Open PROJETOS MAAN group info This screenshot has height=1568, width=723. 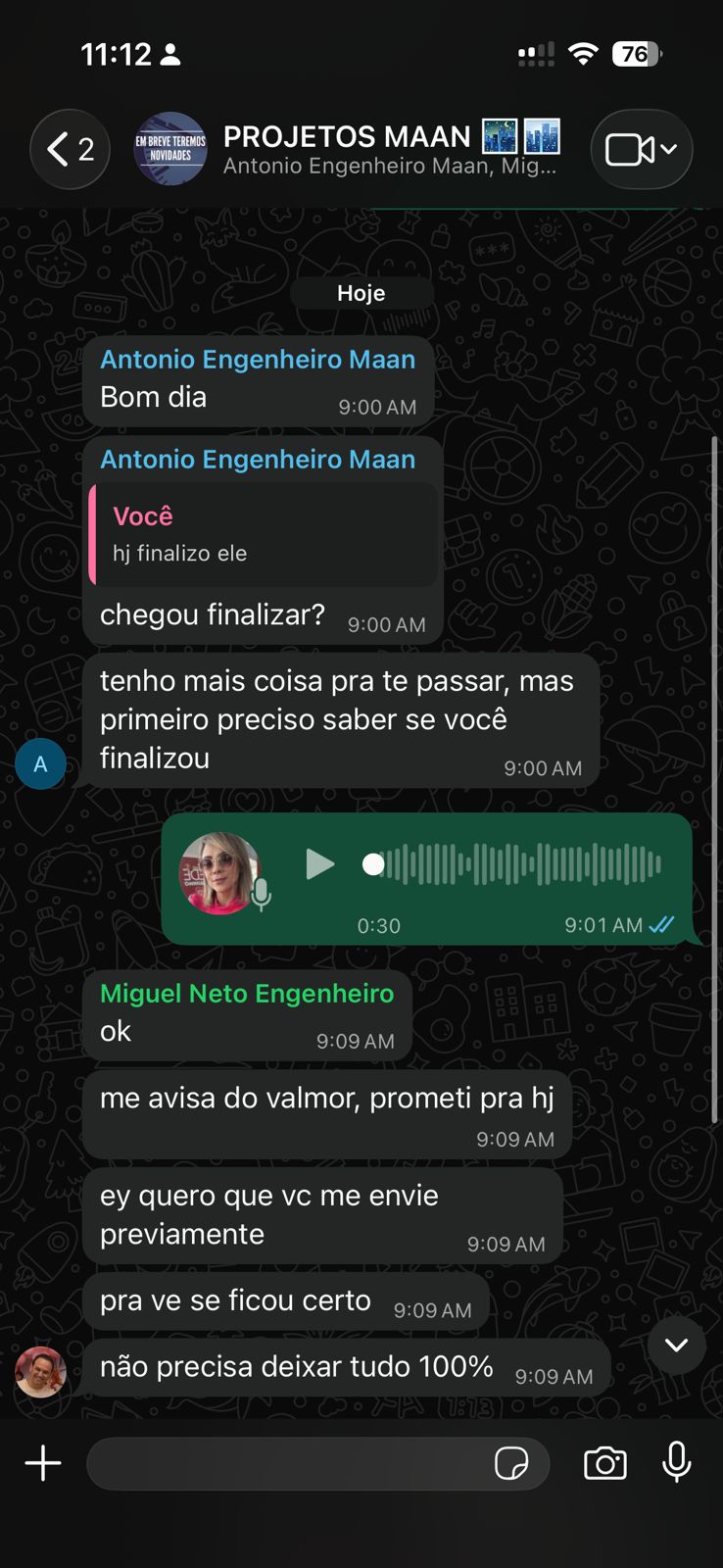click(392, 149)
